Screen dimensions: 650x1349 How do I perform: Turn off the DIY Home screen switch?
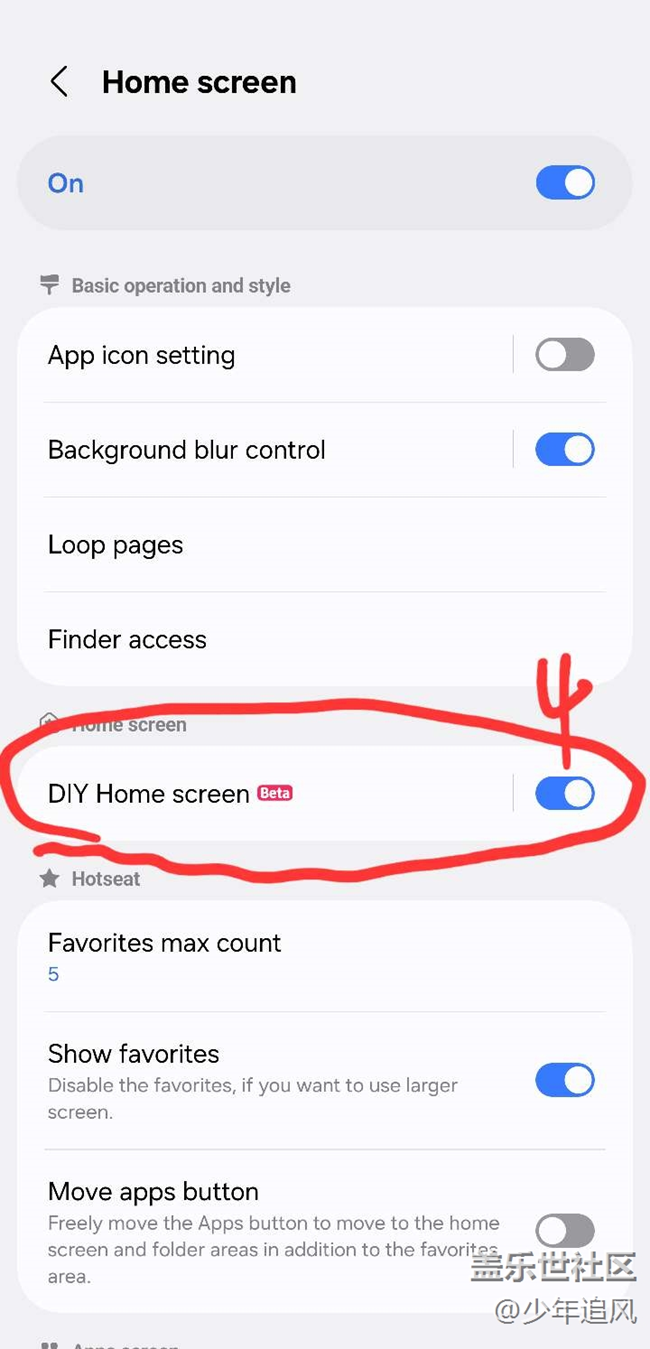point(565,794)
